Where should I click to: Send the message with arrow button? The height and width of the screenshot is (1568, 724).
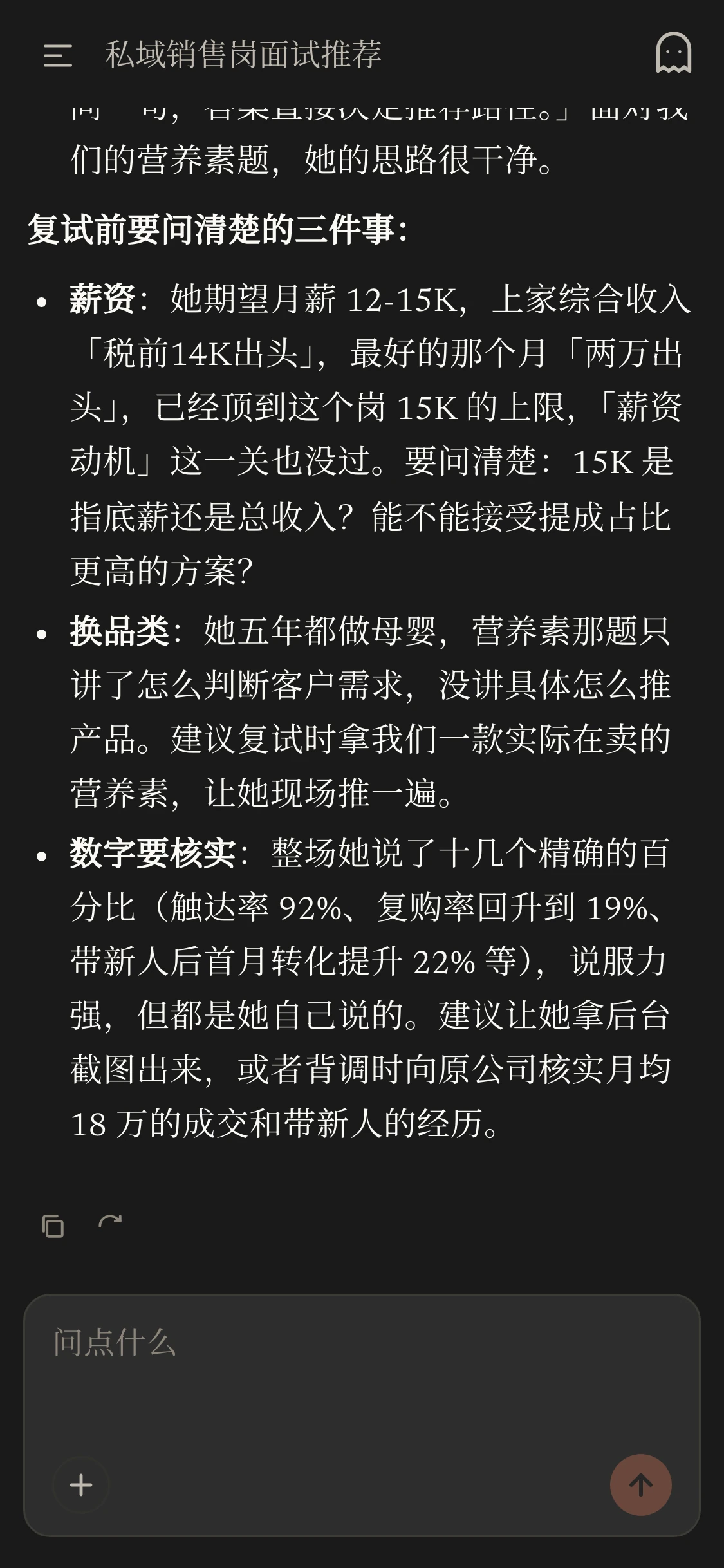pos(640,1485)
